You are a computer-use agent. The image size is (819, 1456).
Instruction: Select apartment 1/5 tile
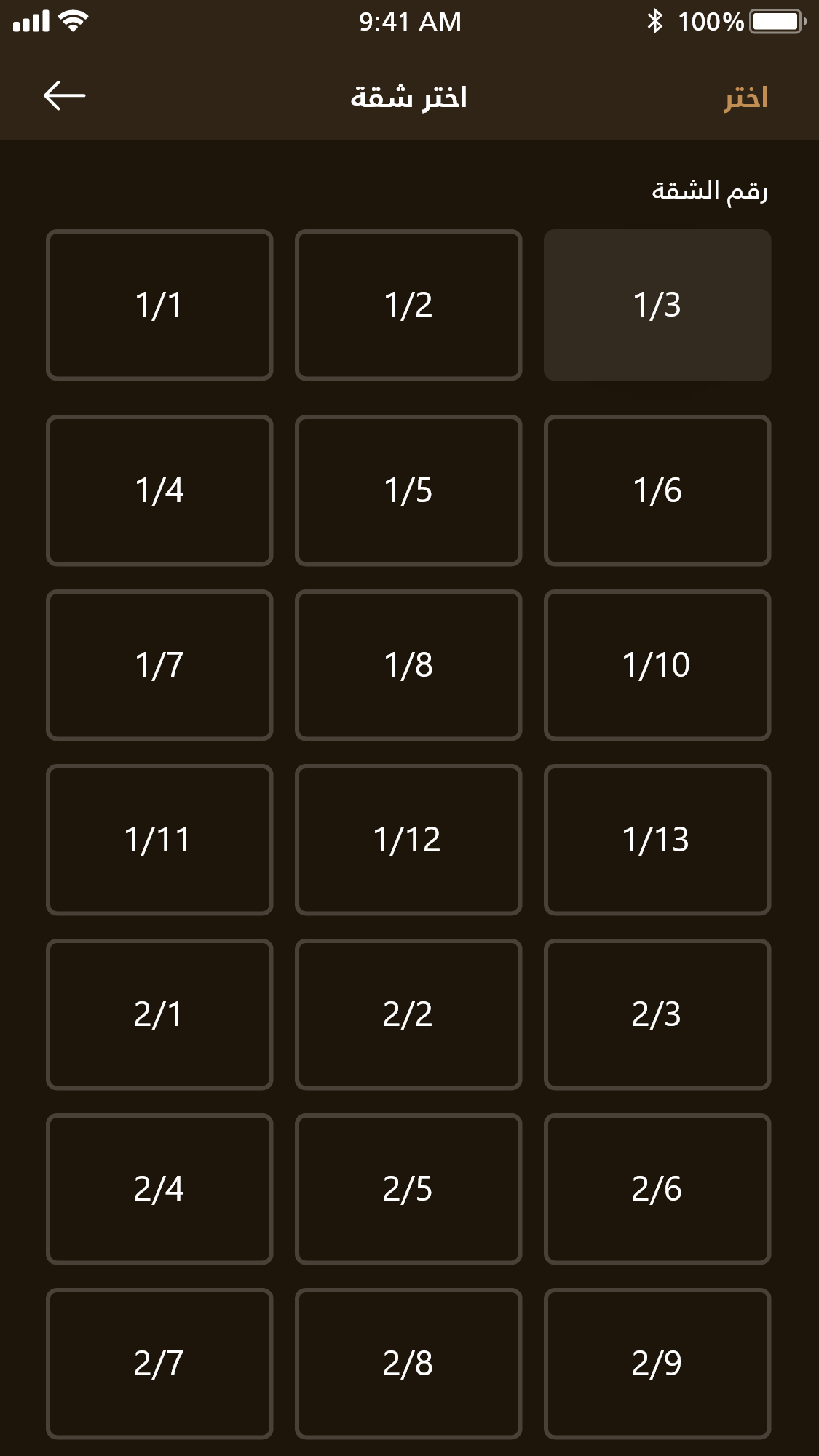pos(408,490)
